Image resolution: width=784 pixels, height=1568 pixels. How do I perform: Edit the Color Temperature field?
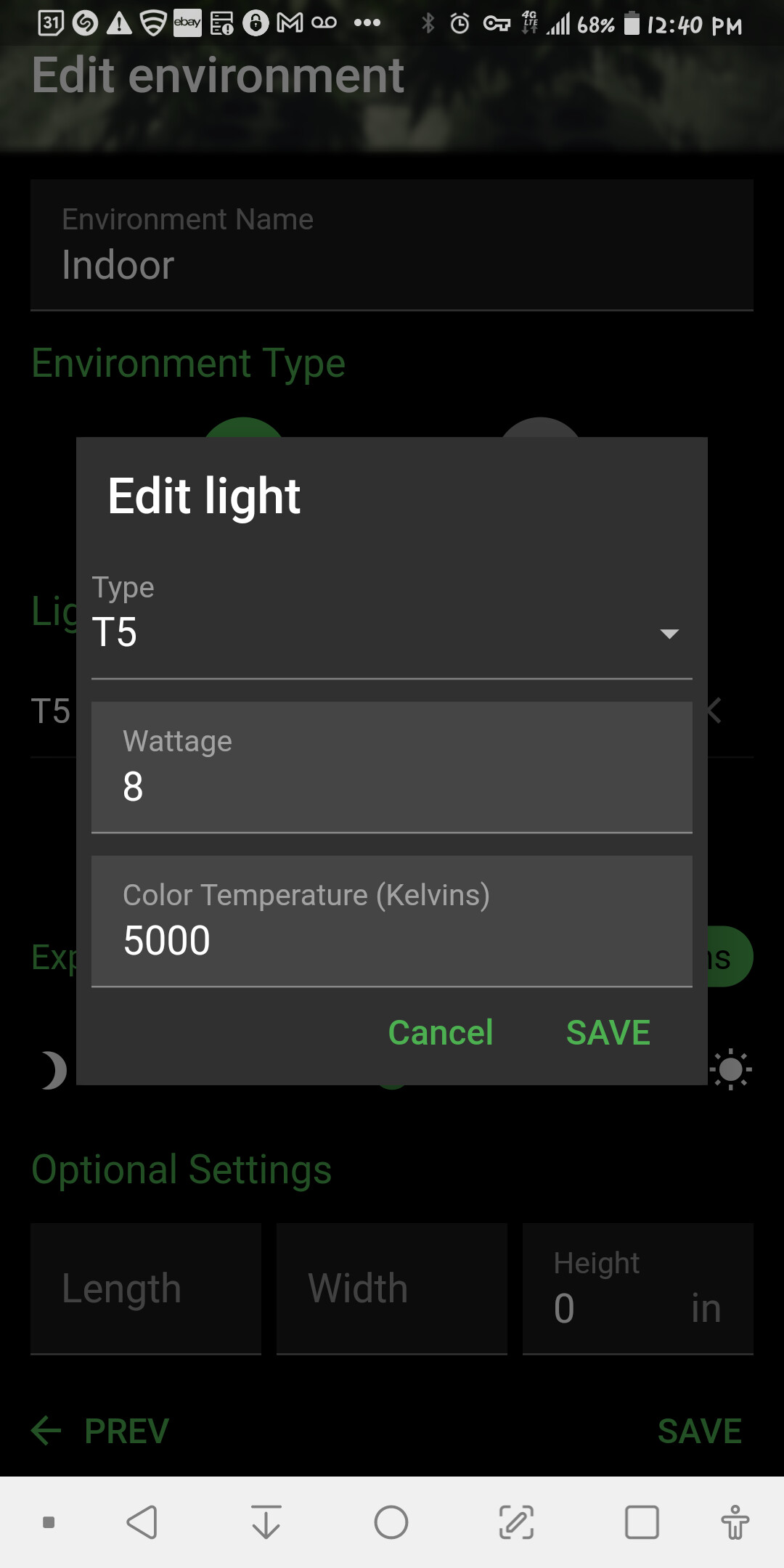(391, 921)
